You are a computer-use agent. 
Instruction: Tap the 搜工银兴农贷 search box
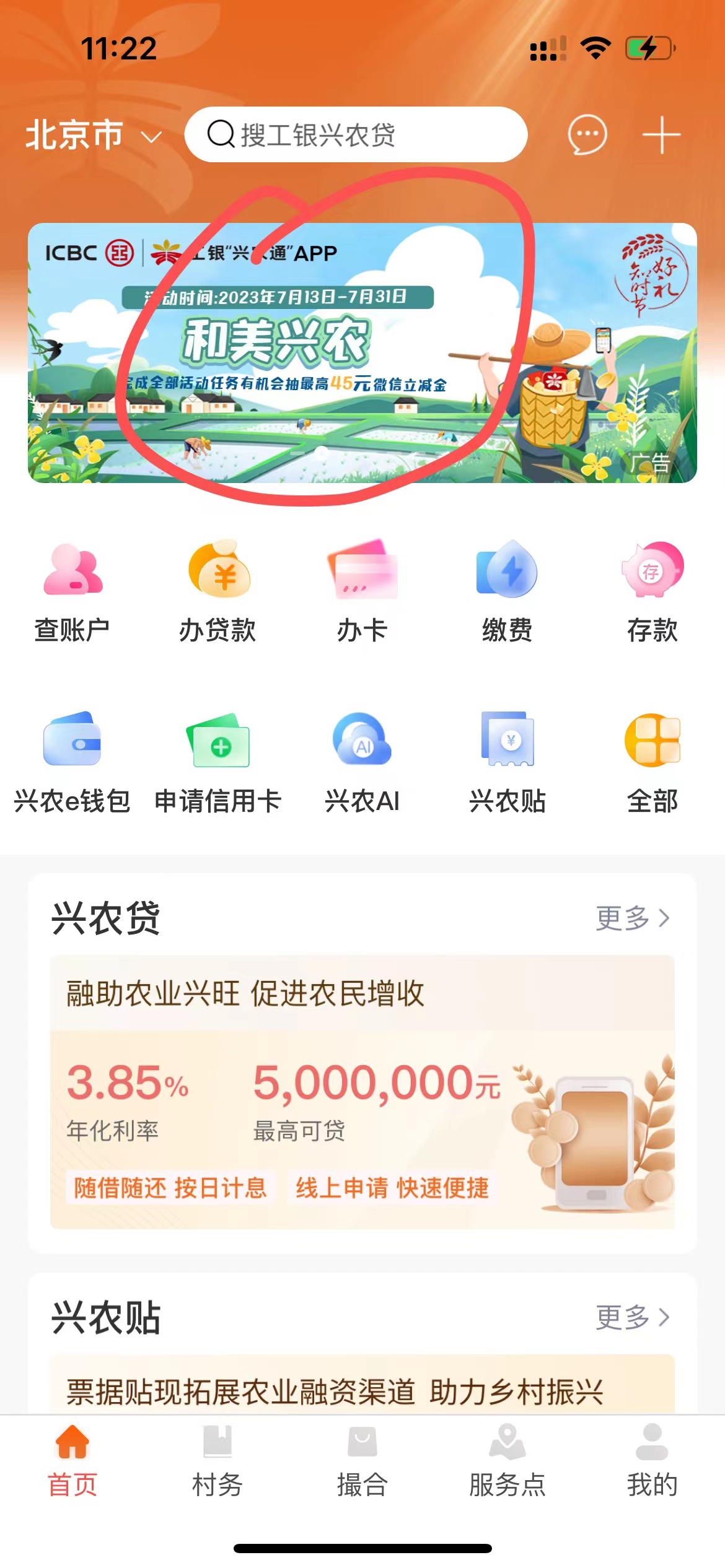pos(356,135)
